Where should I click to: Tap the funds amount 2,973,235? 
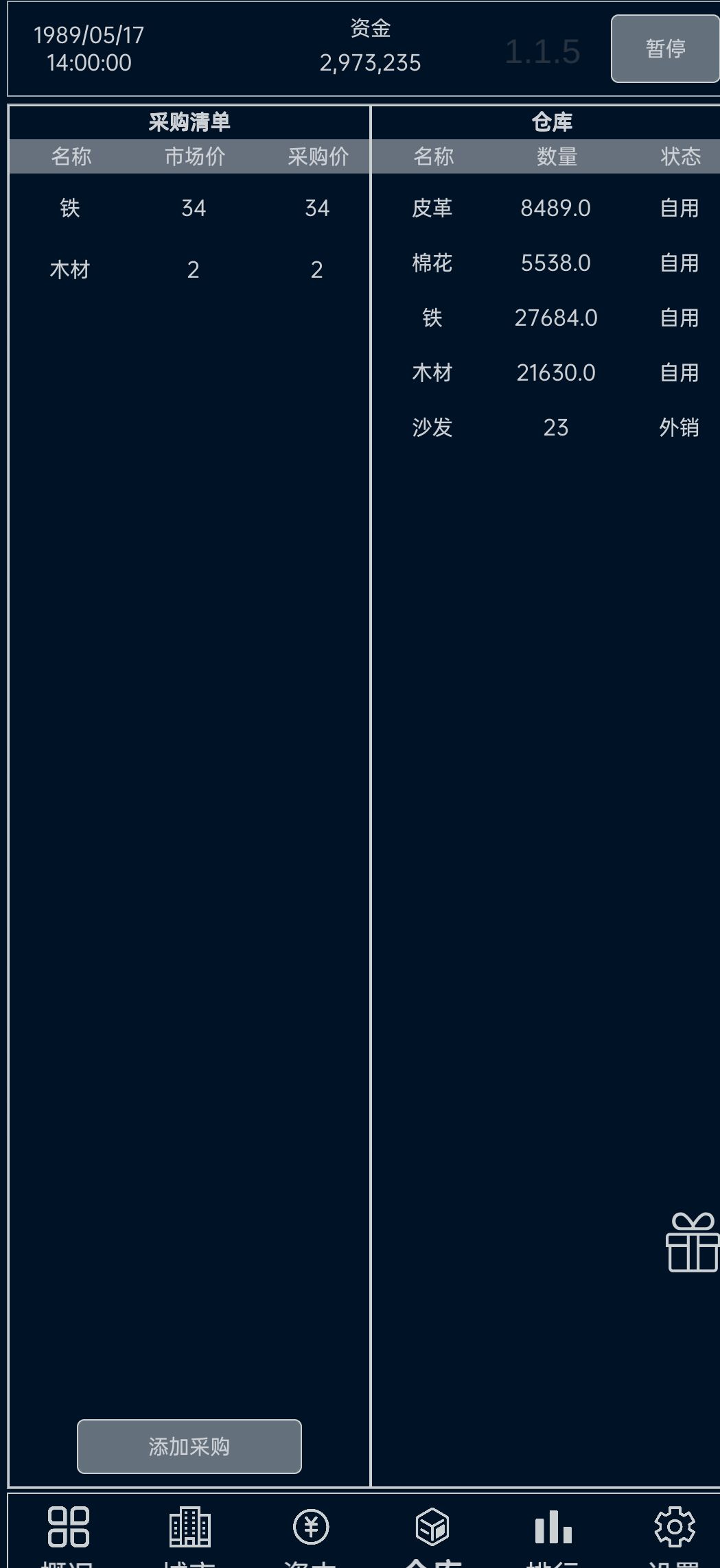[x=371, y=64]
